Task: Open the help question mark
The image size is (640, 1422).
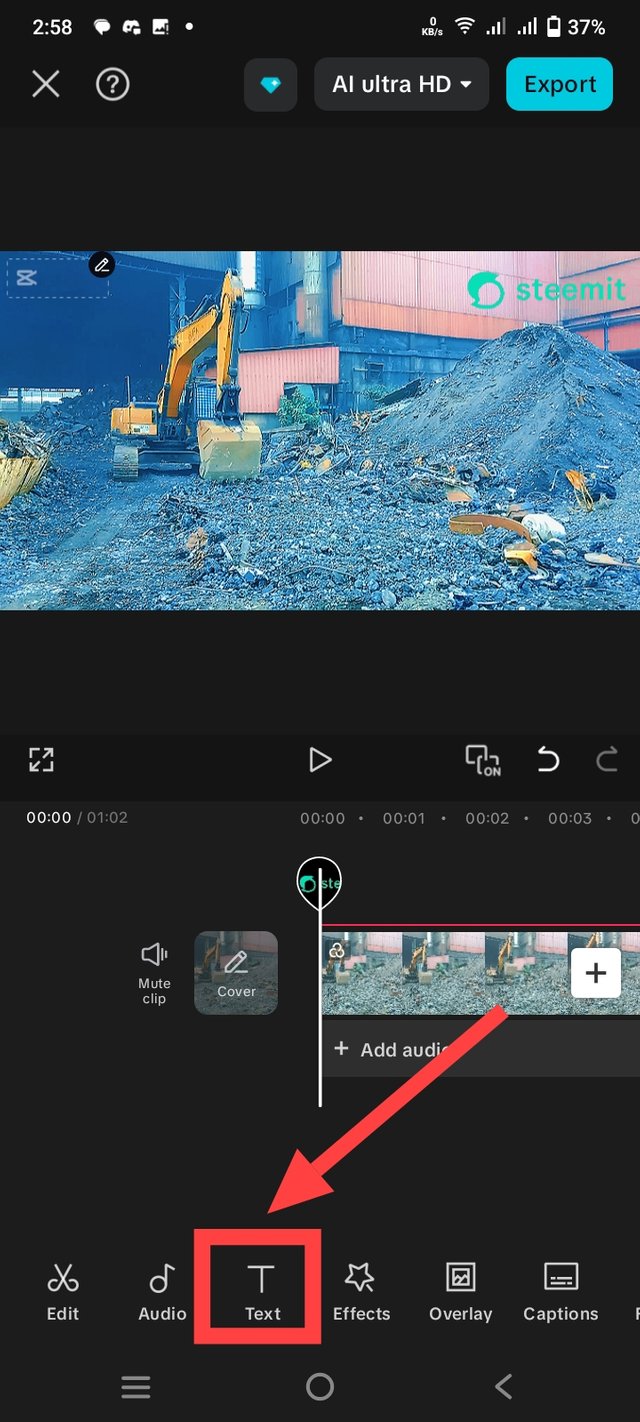Action: tap(113, 85)
